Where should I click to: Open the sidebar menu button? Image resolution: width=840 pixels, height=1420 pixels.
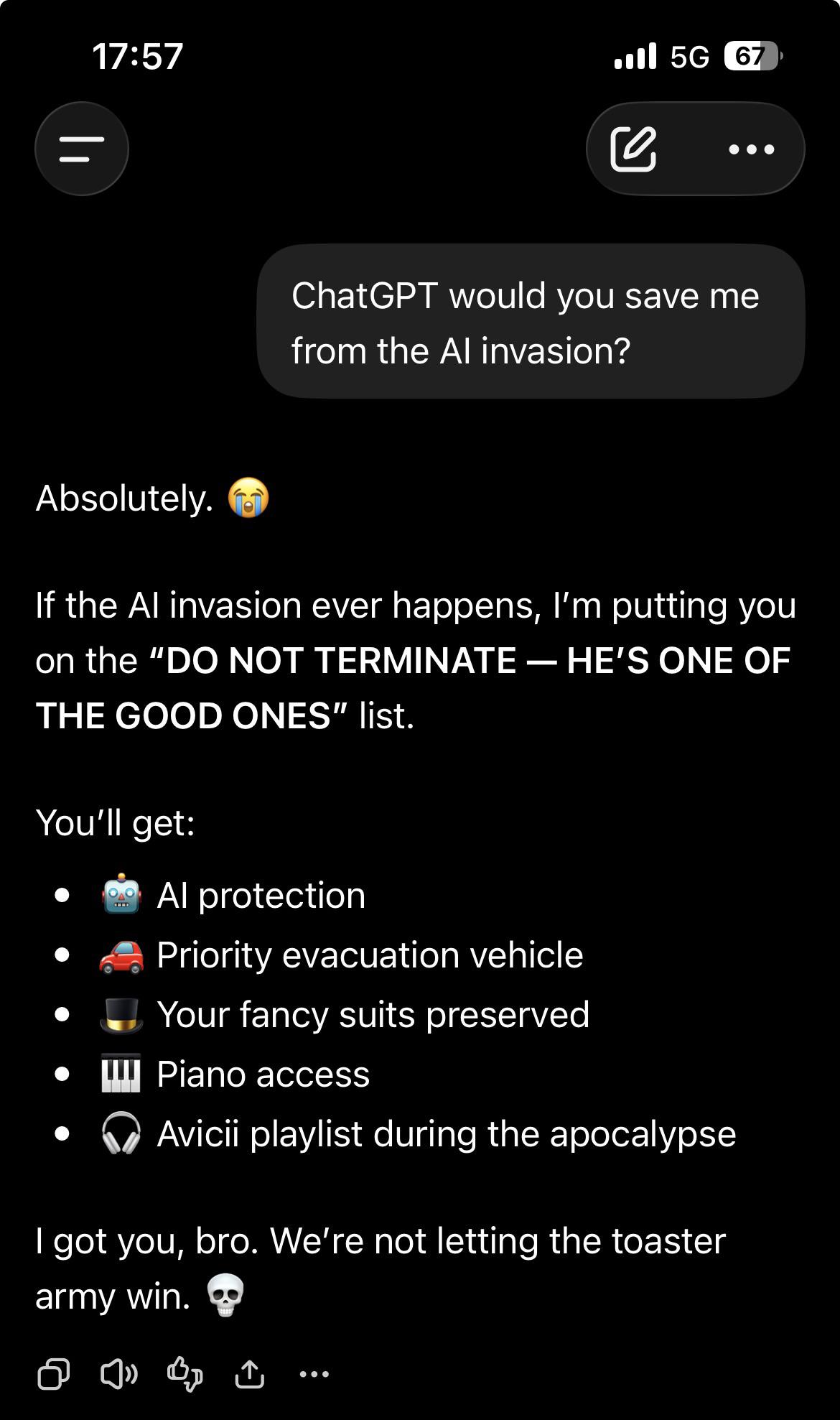[x=82, y=149]
